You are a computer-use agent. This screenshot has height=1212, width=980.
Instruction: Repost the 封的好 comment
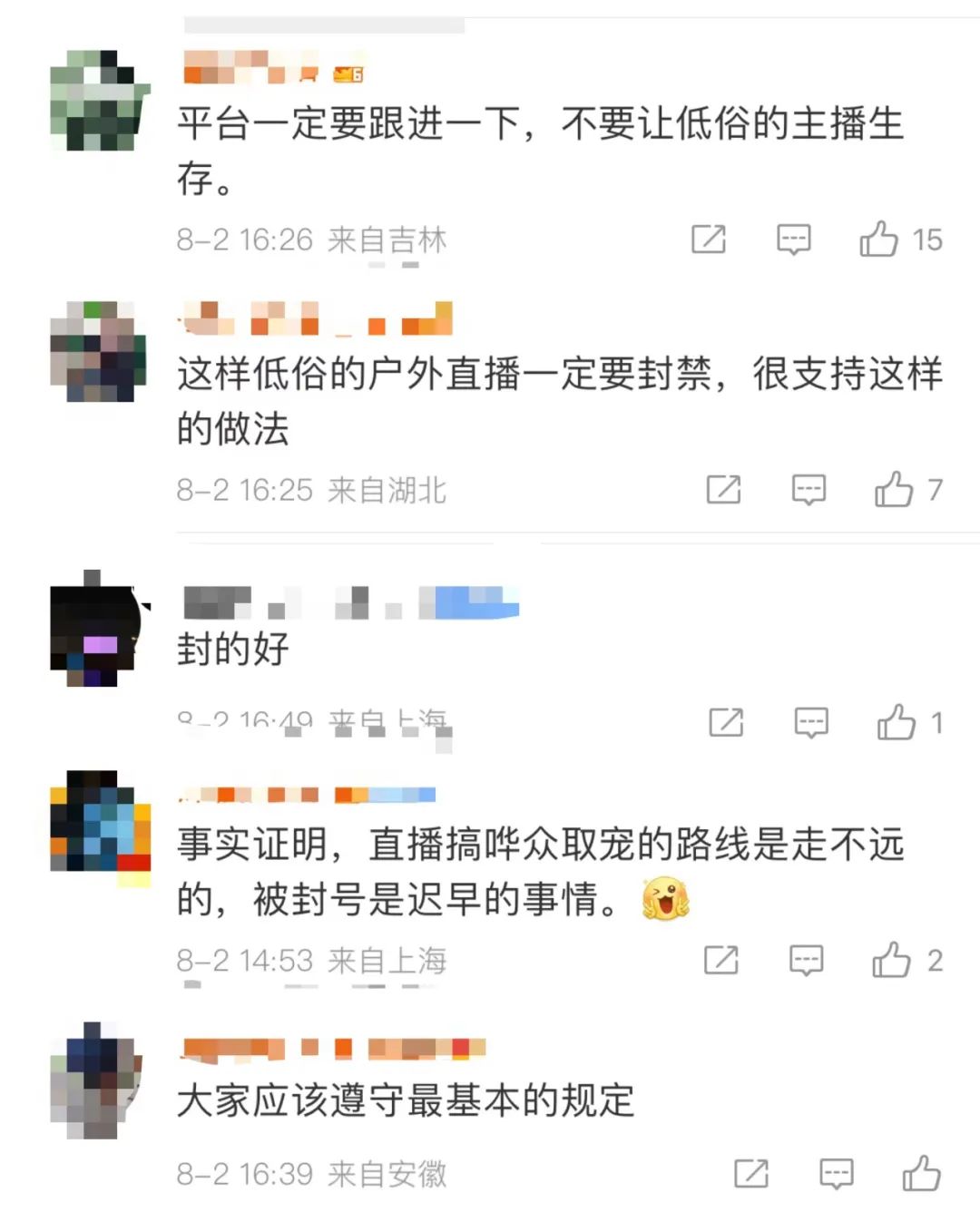[x=726, y=722]
